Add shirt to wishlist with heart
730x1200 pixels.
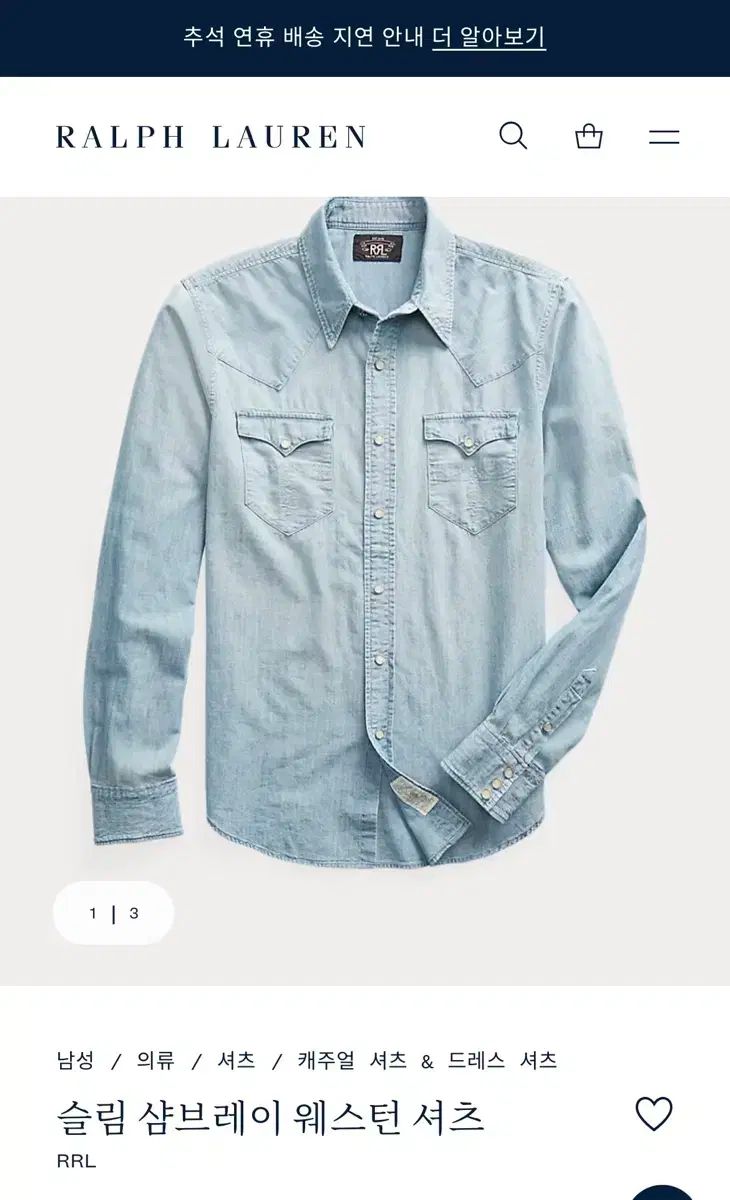coord(654,1114)
